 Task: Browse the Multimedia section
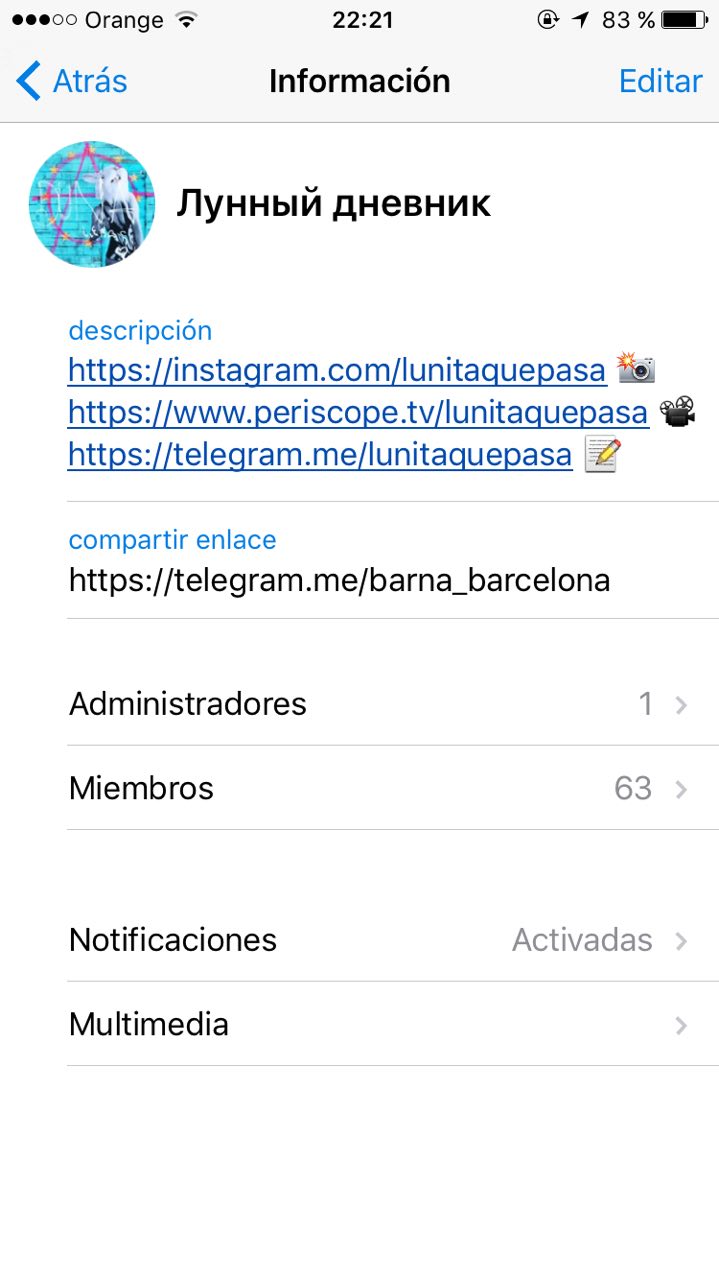click(x=380, y=1024)
